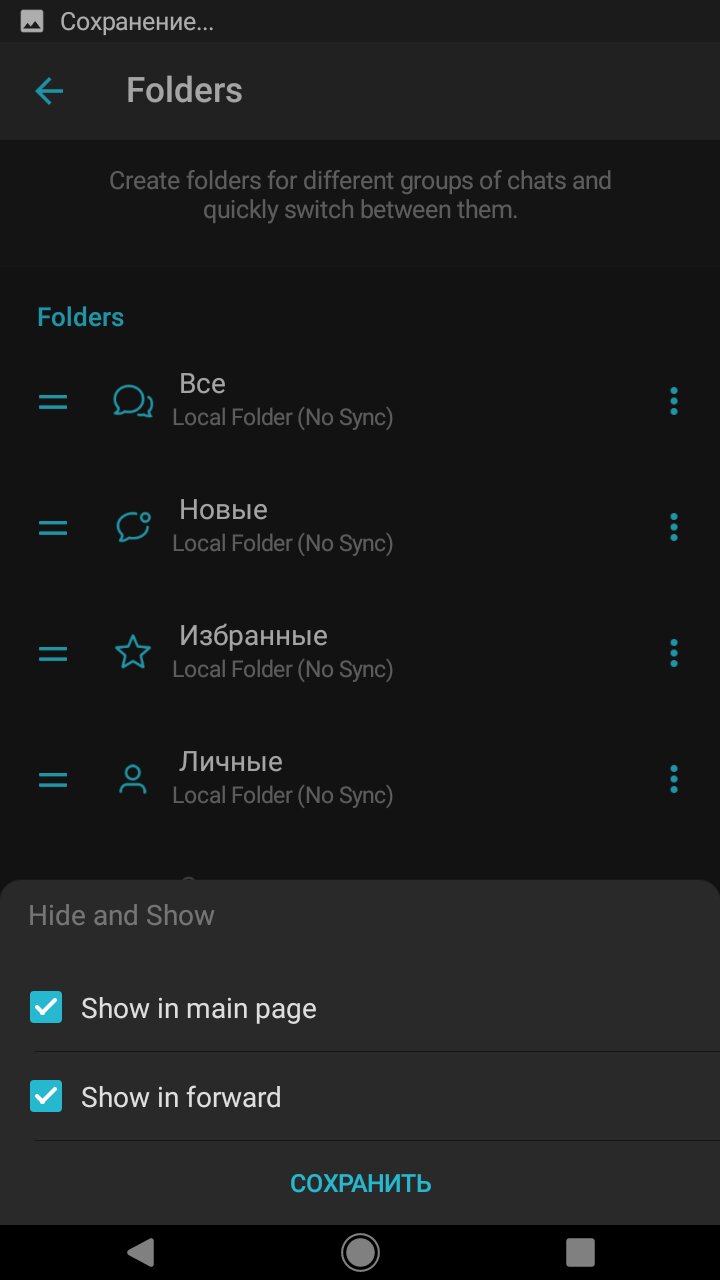Open more options for Личные folder
This screenshot has width=720, height=1280.
coord(673,779)
